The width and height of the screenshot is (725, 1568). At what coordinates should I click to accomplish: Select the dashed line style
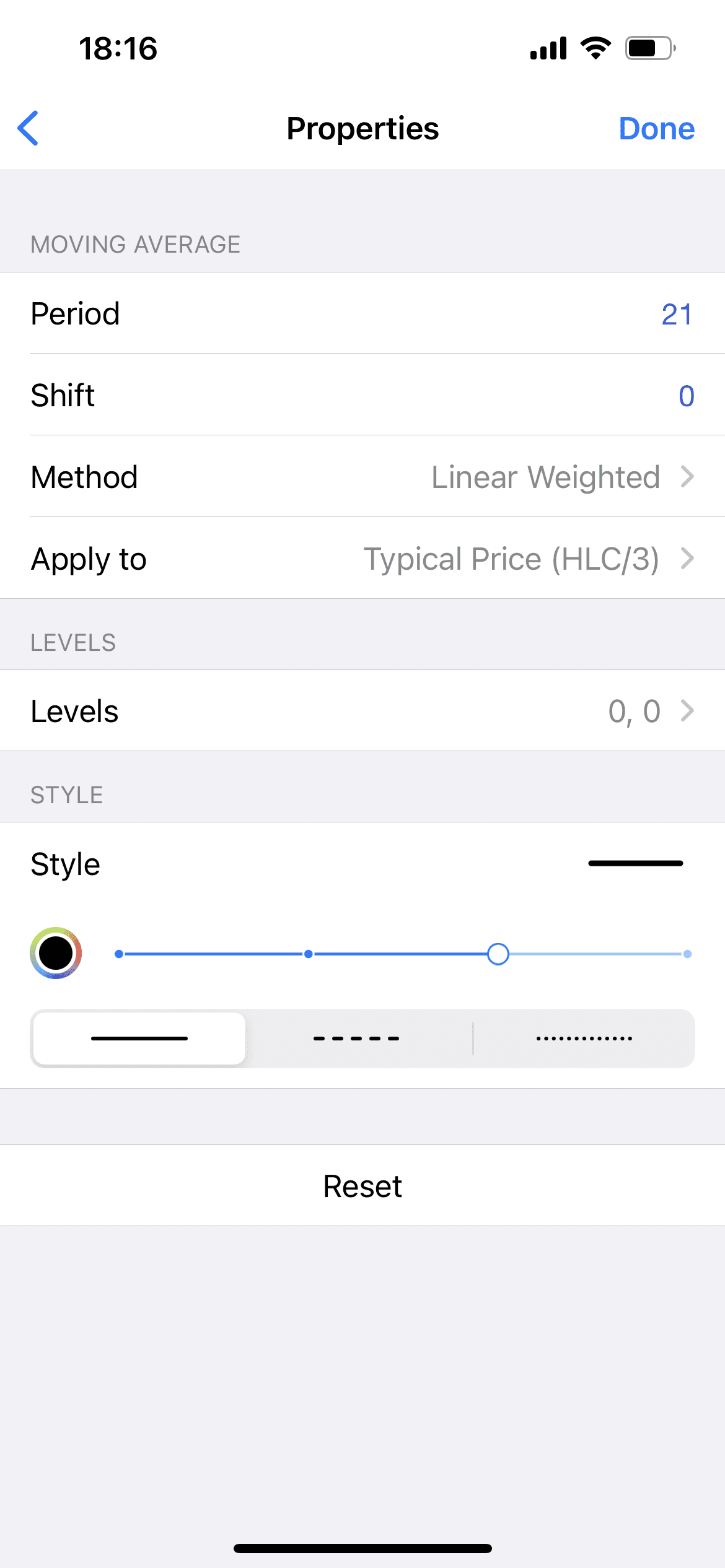pos(359,1039)
